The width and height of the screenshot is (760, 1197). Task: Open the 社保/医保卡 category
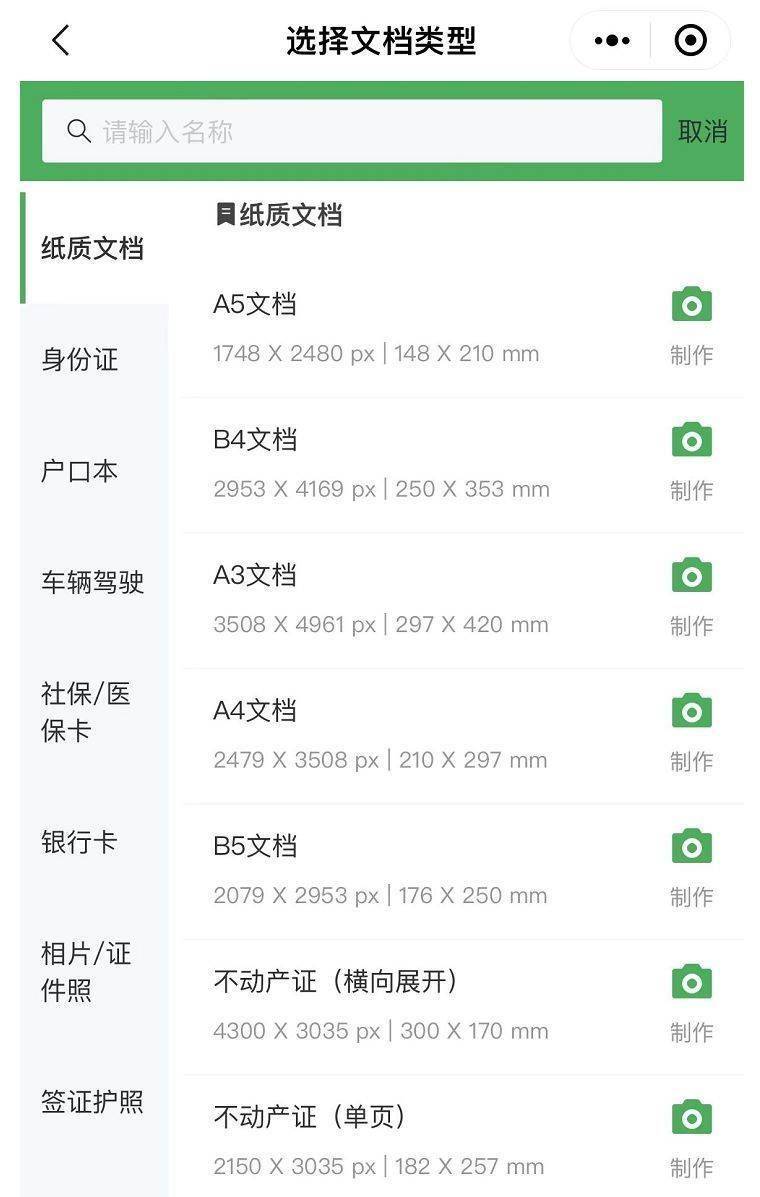86,712
